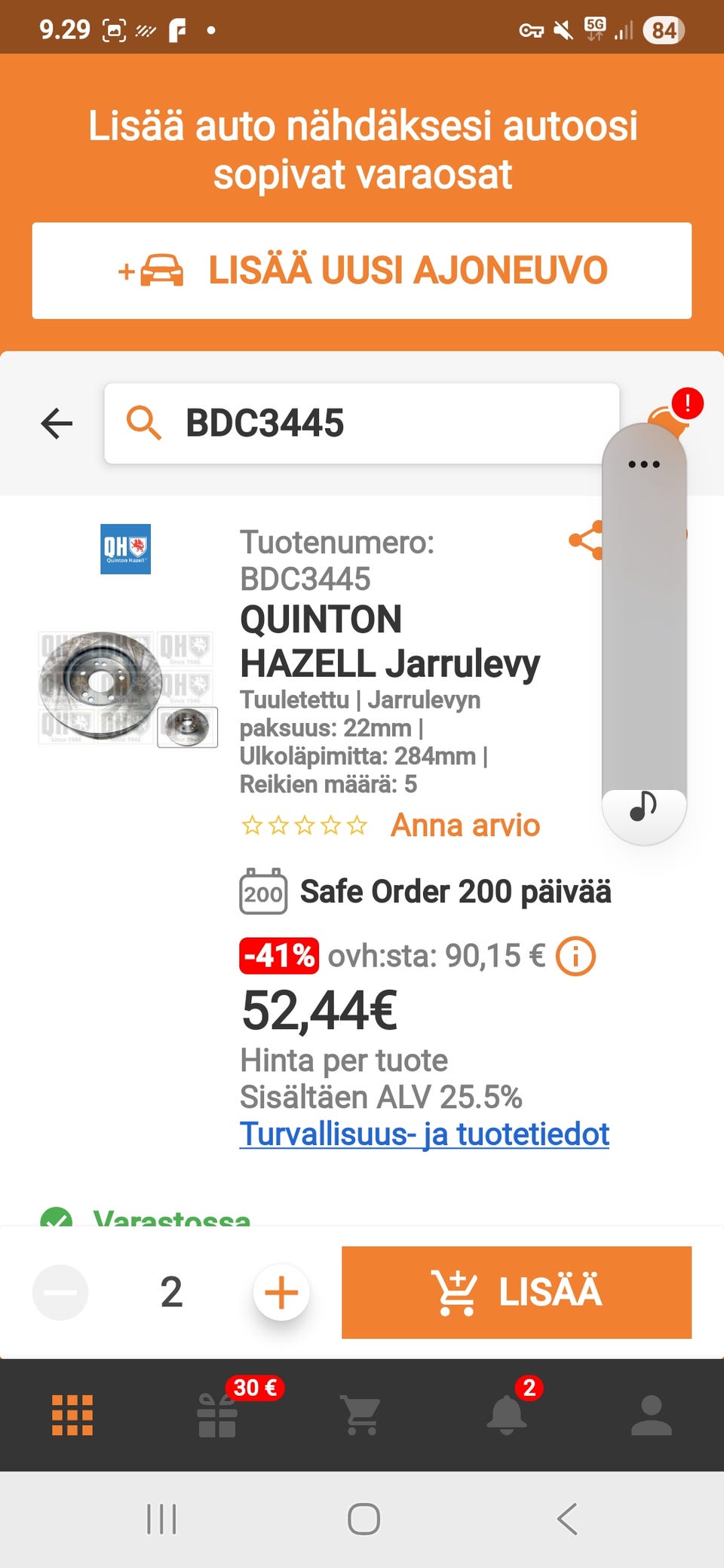Open the catalogue grid tab
724x1568 pixels.
[72, 1415]
